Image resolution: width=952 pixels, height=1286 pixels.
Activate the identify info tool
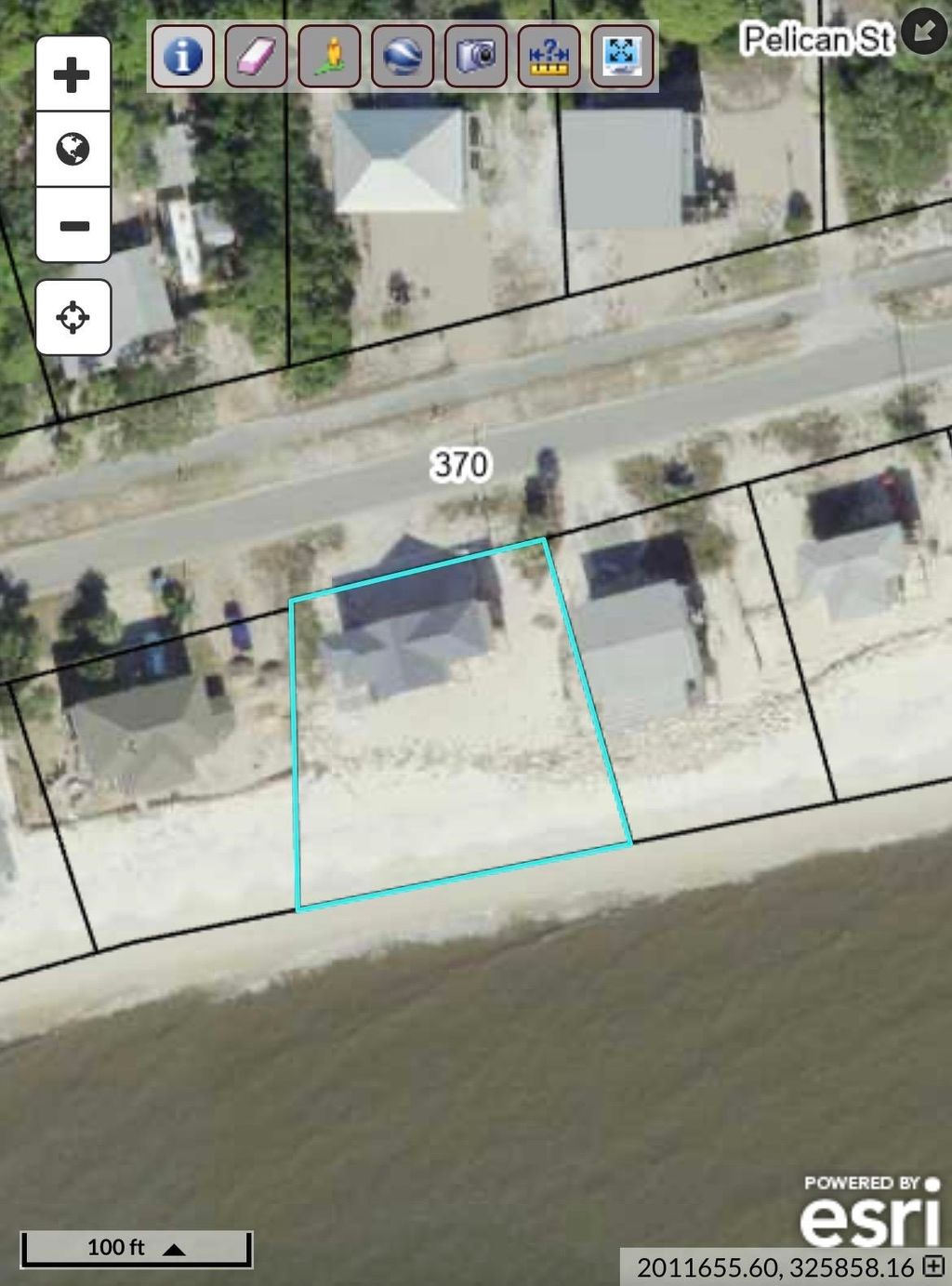pyautogui.click(x=183, y=57)
